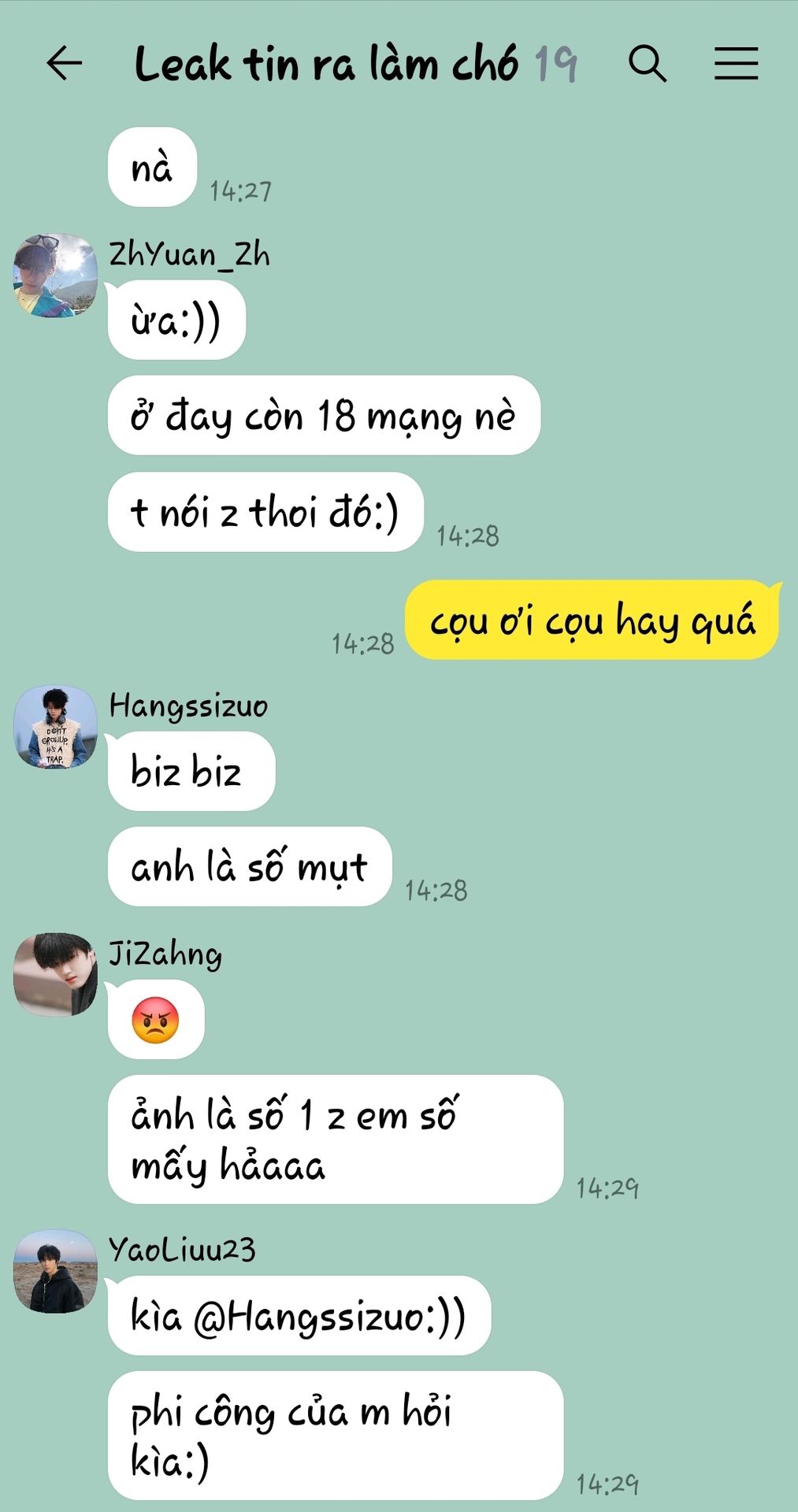Go back using the arrow icon
Screen dimensions: 798x1512
(65, 64)
